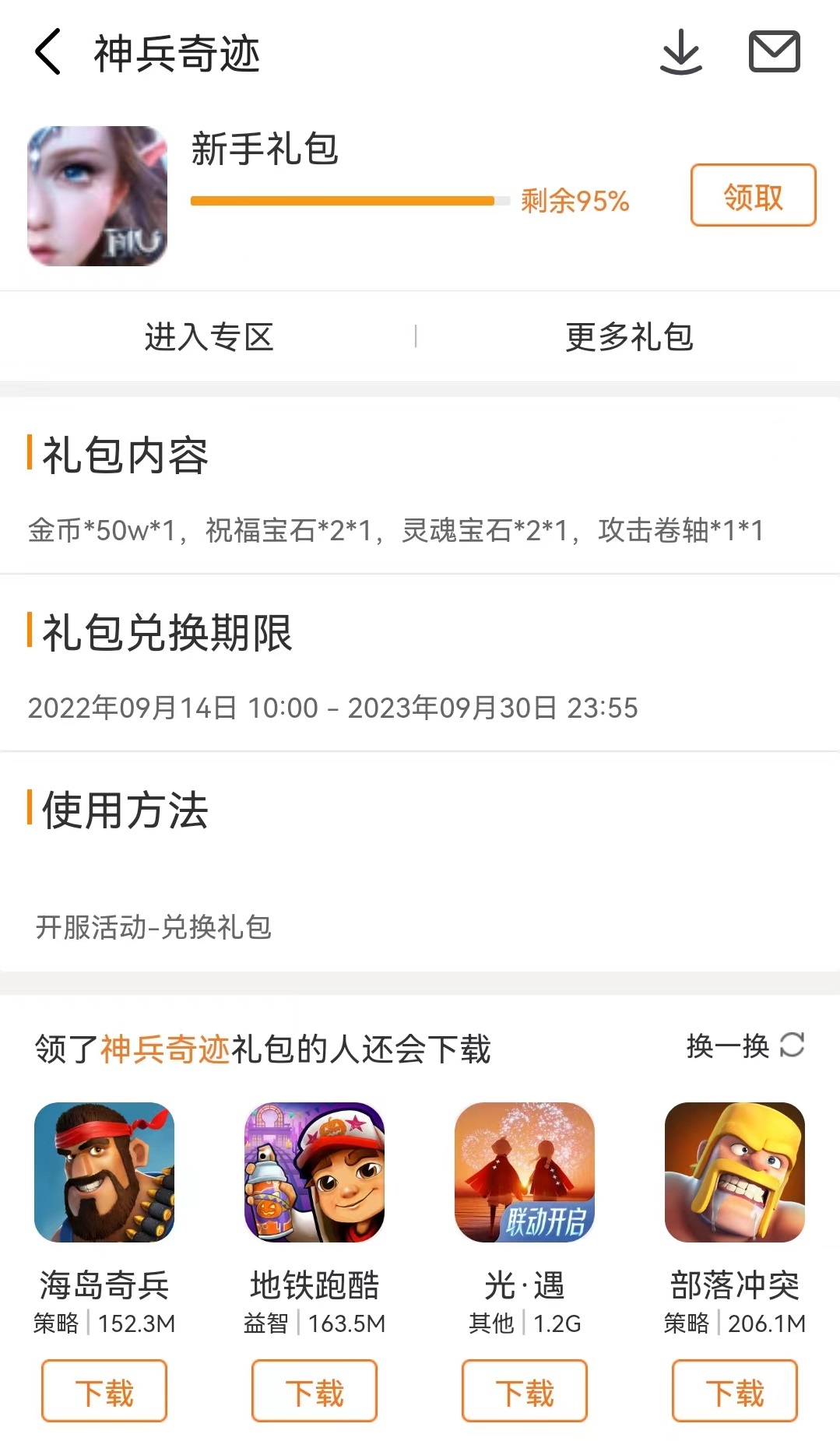Open the downloads icon
The image size is (840, 1441).
tap(681, 52)
